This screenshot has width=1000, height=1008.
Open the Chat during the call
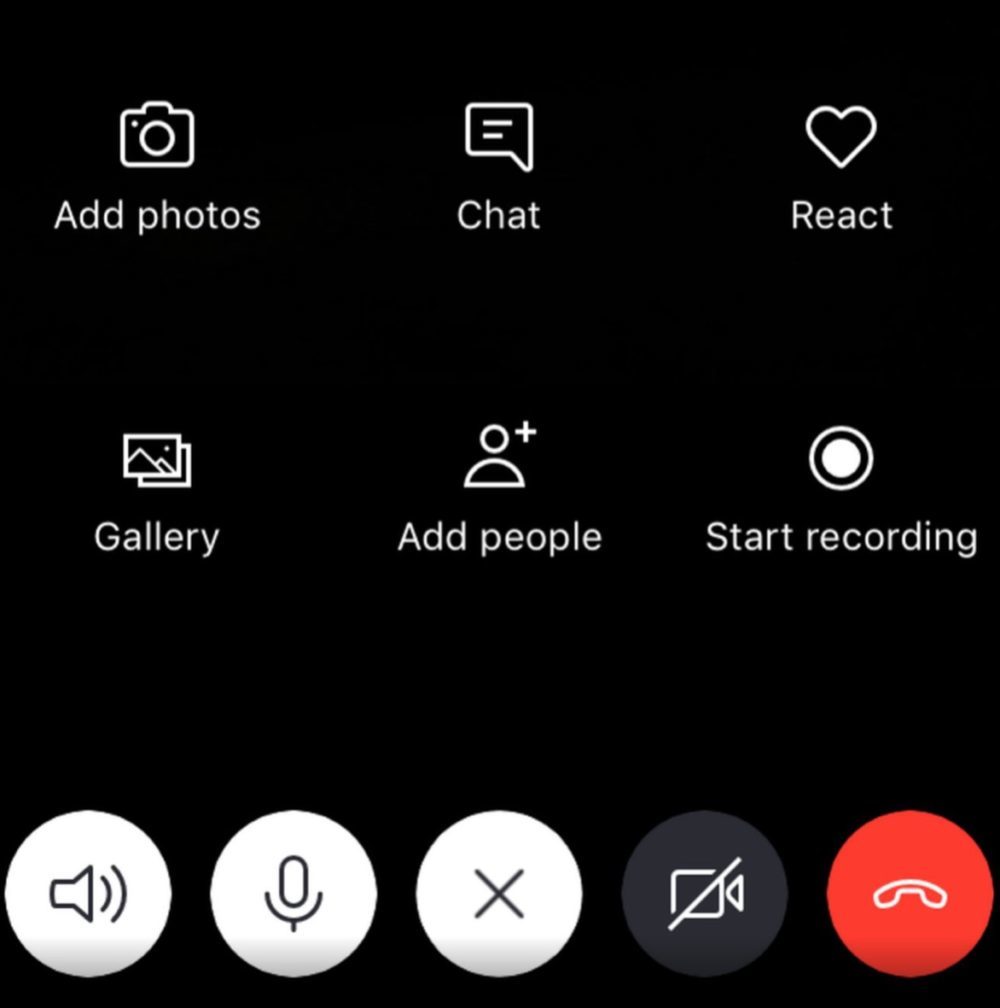coord(499,167)
